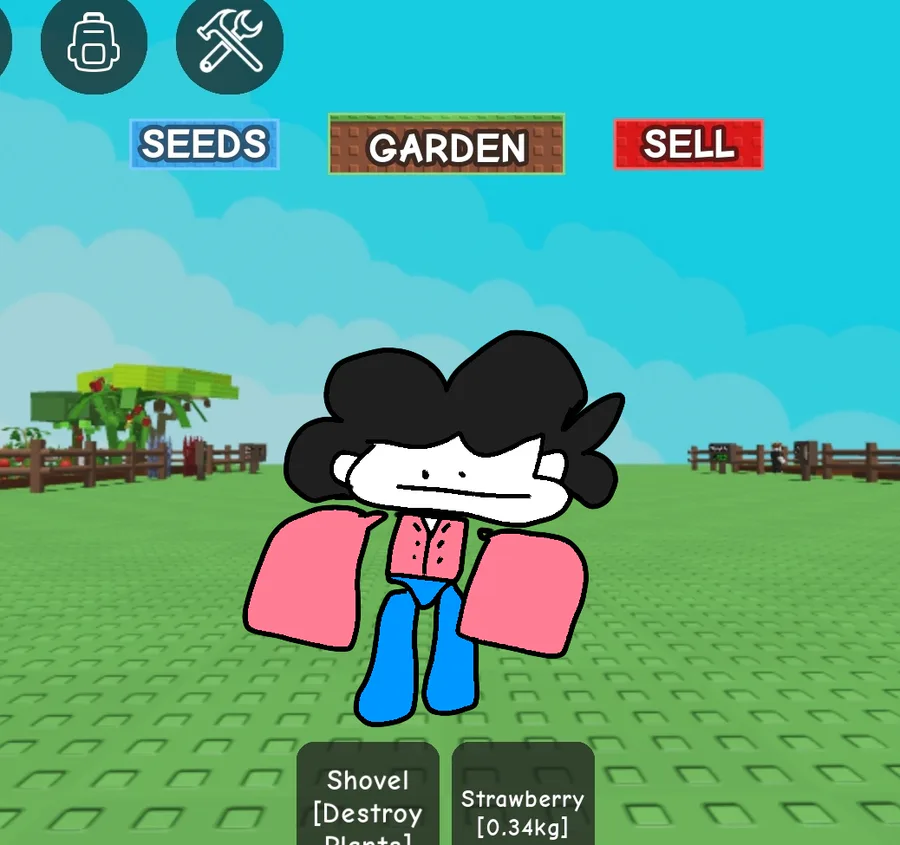Viewport: 900px width, 845px height.
Task: Open the backpack inventory
Action: tap(93, 42)
